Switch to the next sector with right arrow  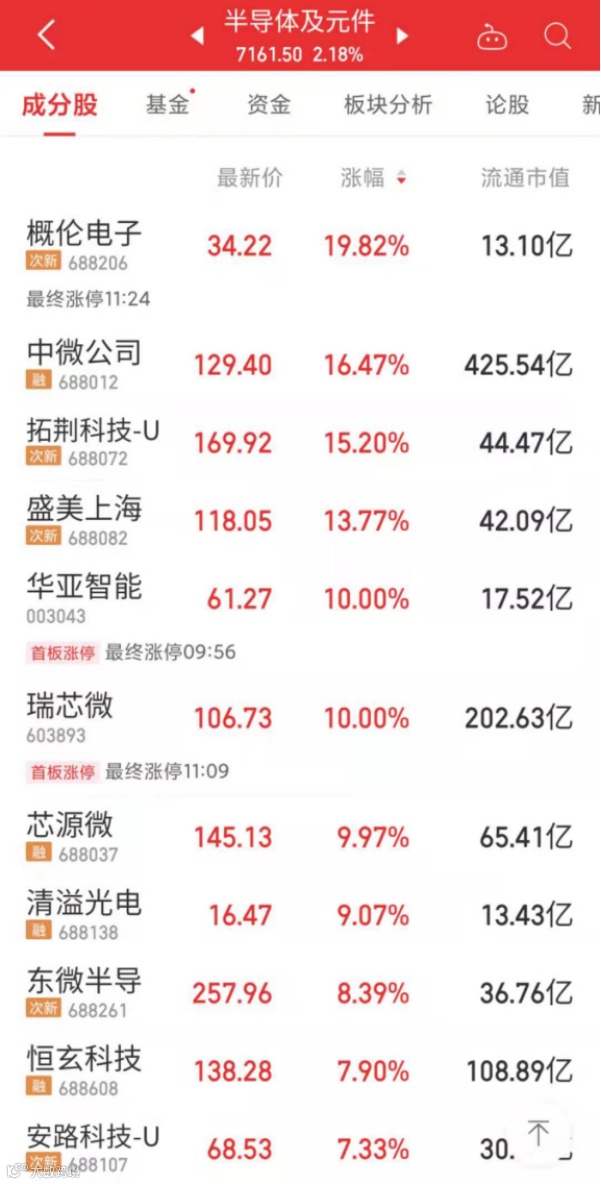[403, 36]
